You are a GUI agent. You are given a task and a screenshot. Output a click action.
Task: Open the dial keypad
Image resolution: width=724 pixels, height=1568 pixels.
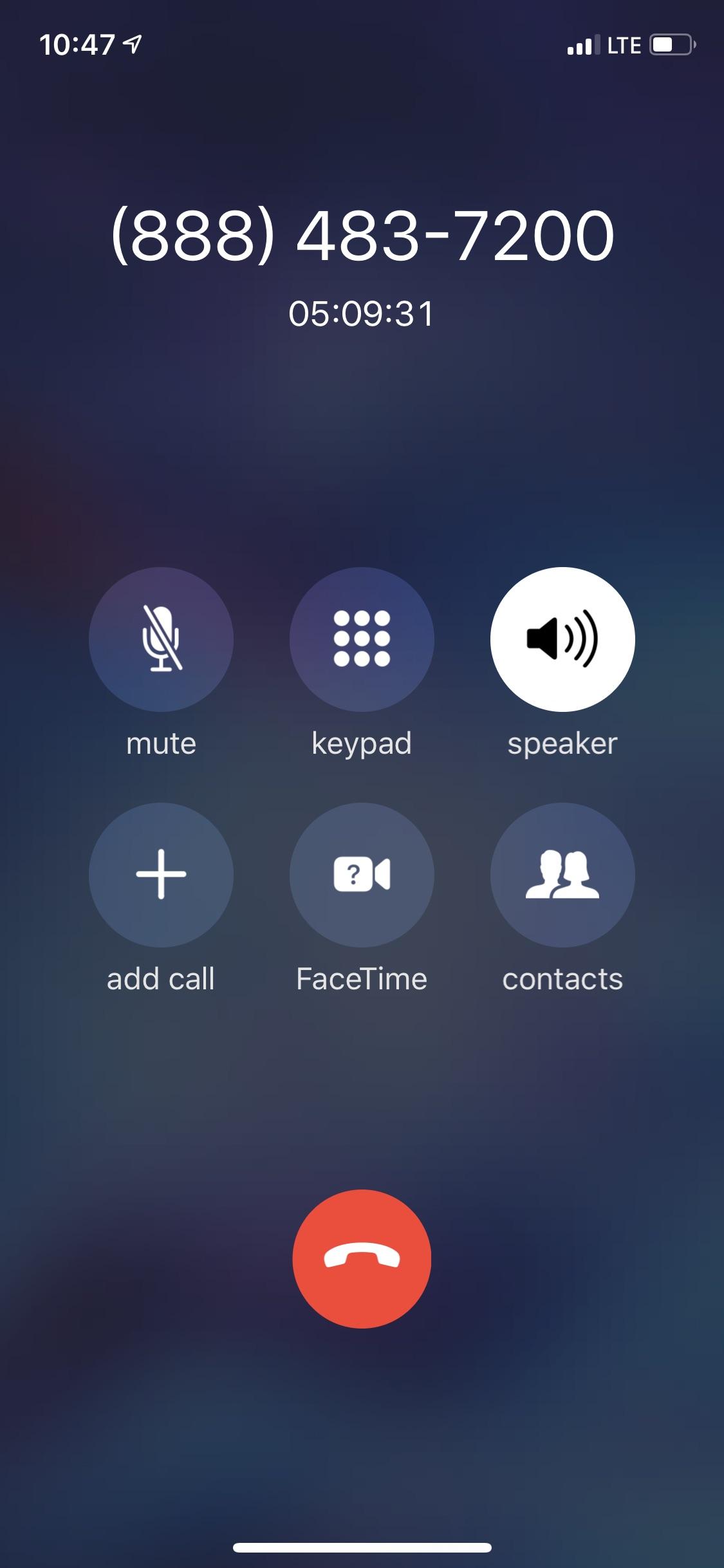(362, 639)
